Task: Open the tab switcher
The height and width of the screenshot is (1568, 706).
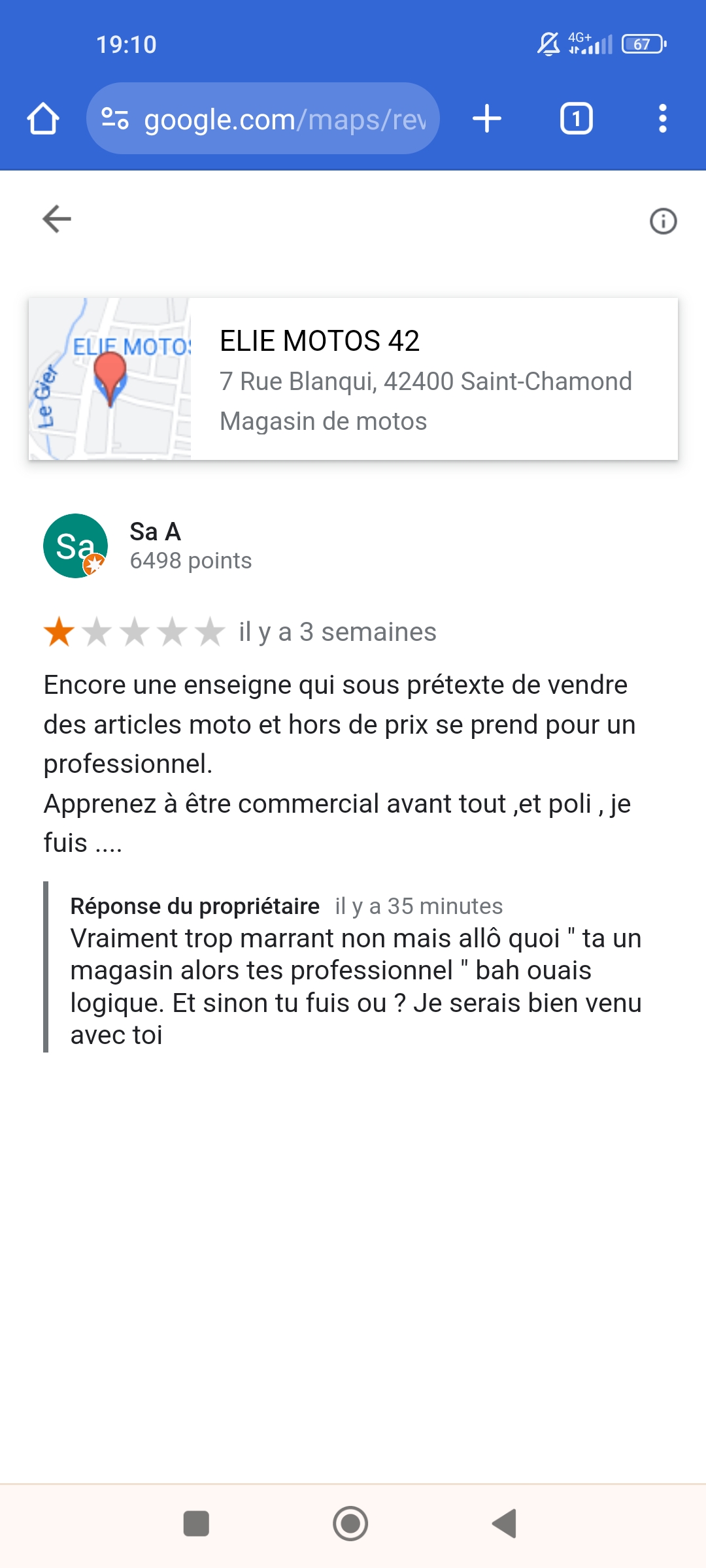Action: click(x=577, y=119)
